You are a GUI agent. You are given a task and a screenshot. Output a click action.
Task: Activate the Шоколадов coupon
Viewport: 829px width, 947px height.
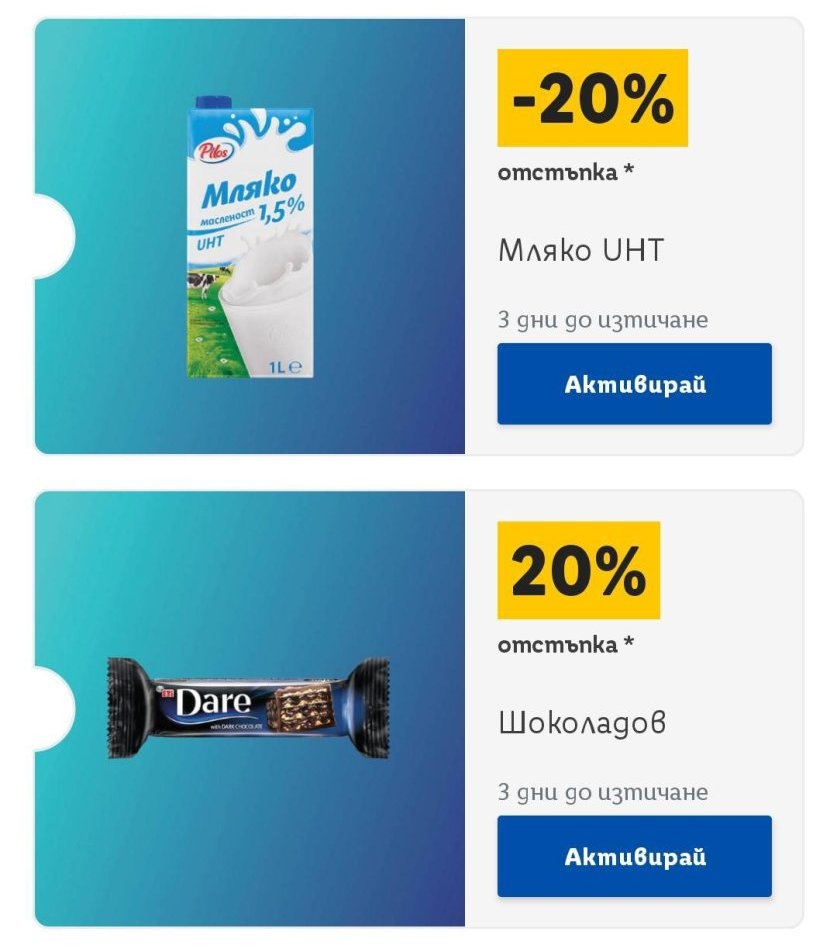634,856
